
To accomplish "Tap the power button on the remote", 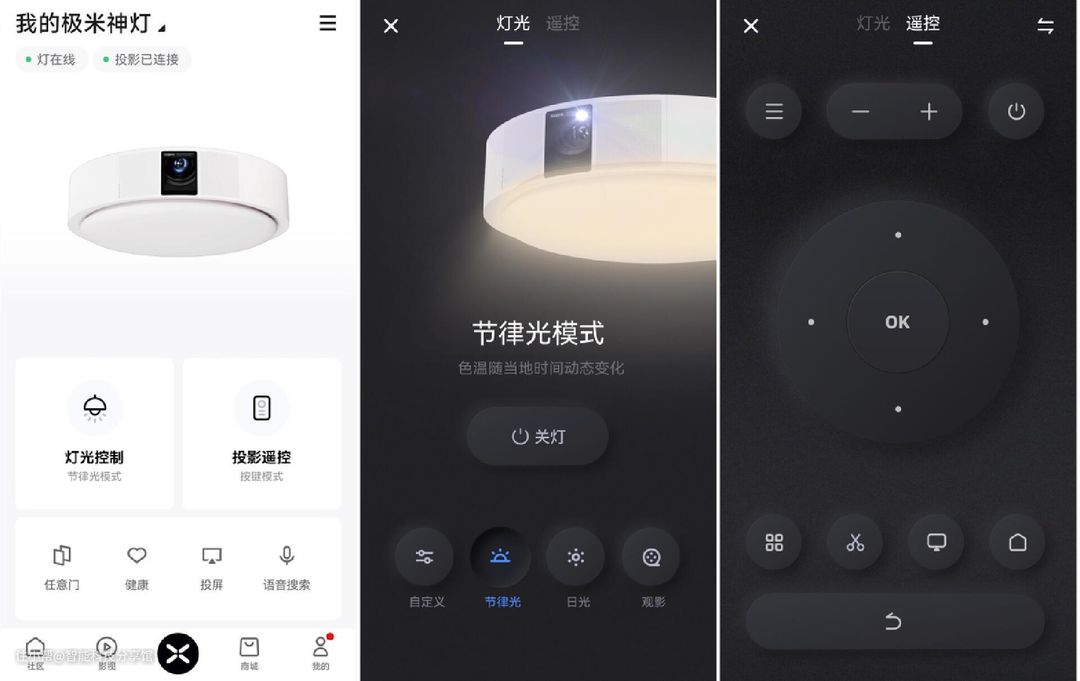I will (1016, 112).
